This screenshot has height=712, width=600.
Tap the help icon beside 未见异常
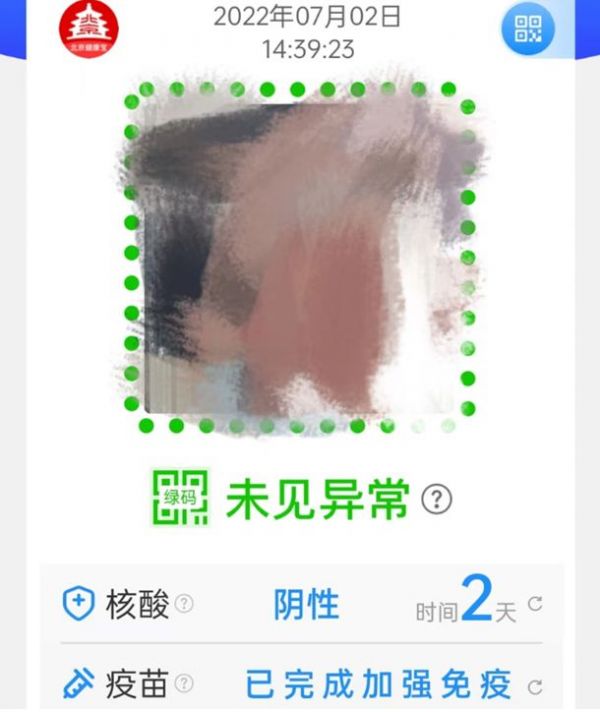click(437, 499)
